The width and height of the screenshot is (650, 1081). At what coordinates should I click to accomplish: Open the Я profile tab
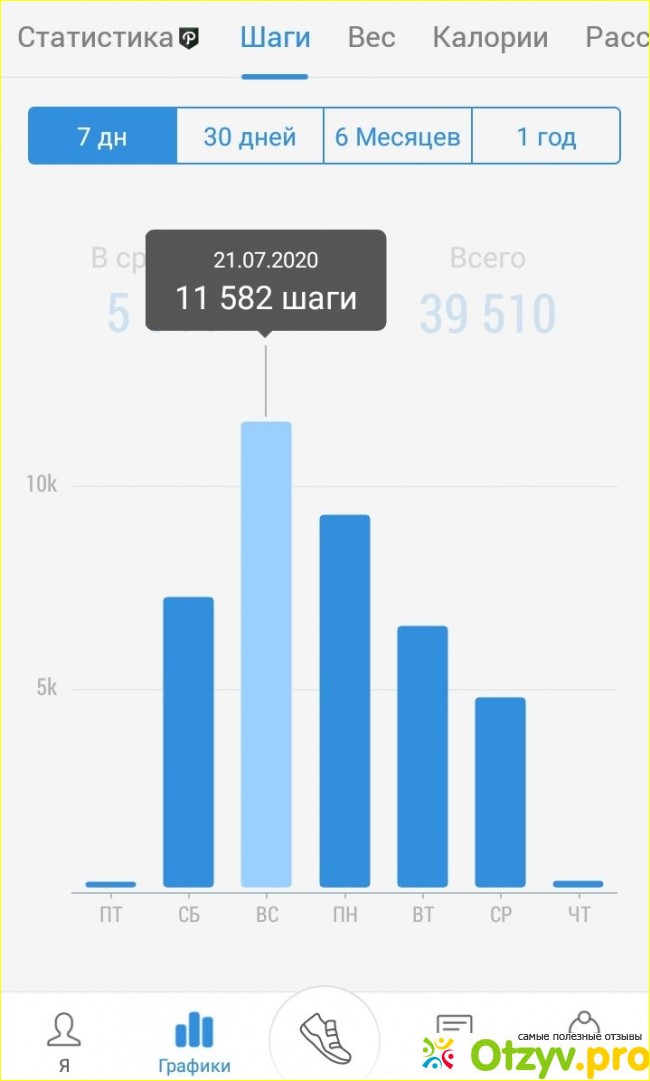pos(64,1040)
